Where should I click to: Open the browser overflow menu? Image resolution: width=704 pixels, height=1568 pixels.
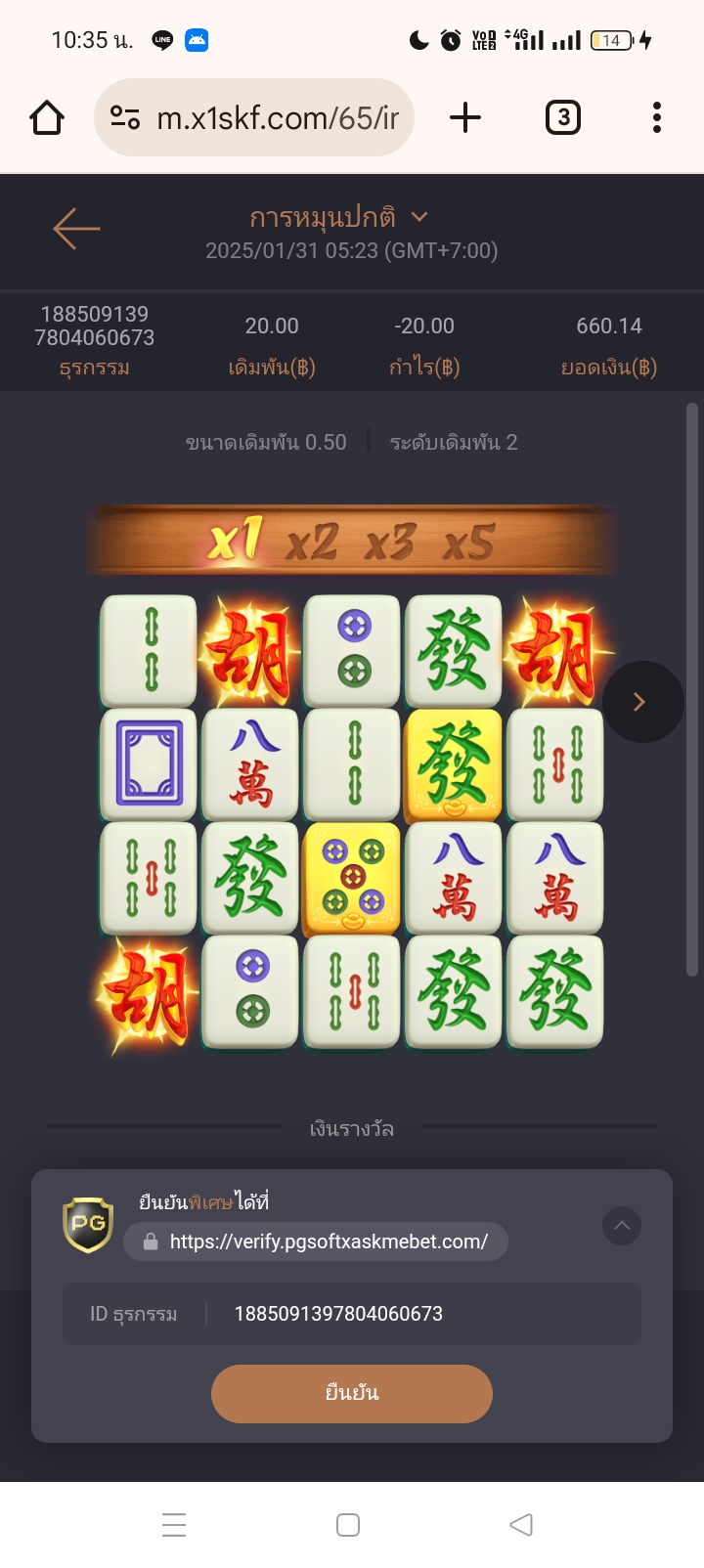point(657,117)
